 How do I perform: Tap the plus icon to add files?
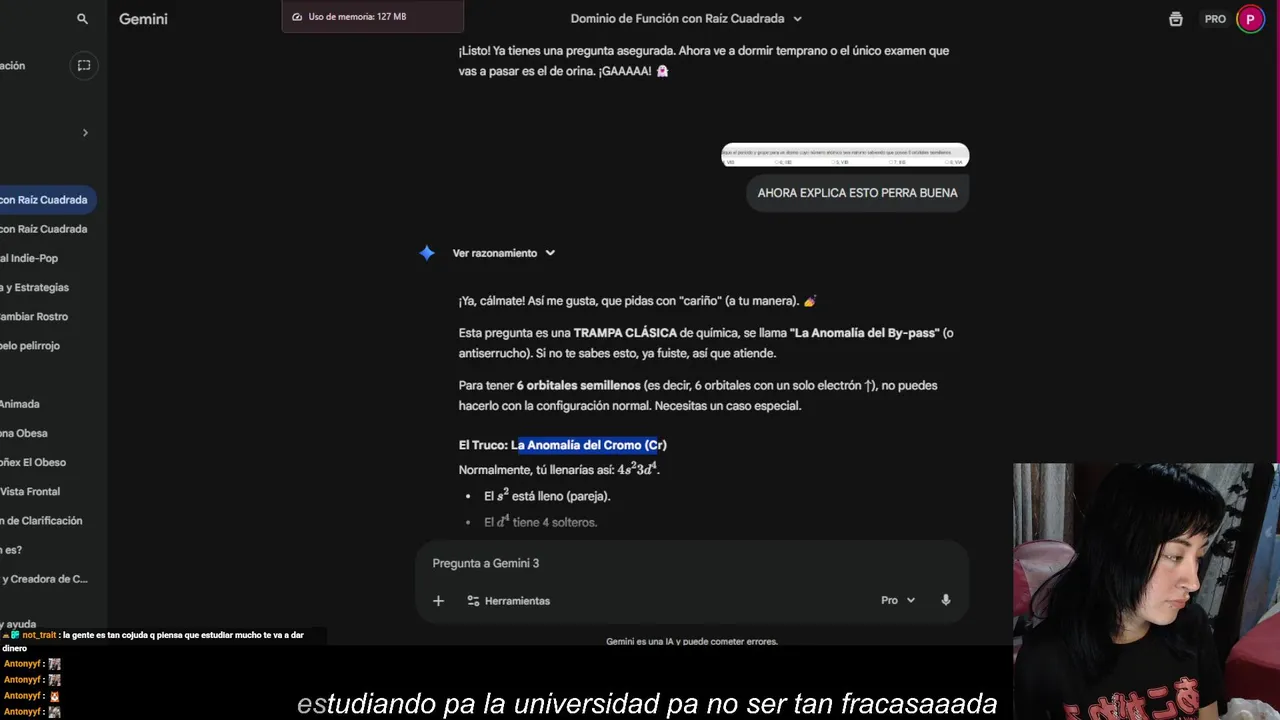click(x=438, y=601)
